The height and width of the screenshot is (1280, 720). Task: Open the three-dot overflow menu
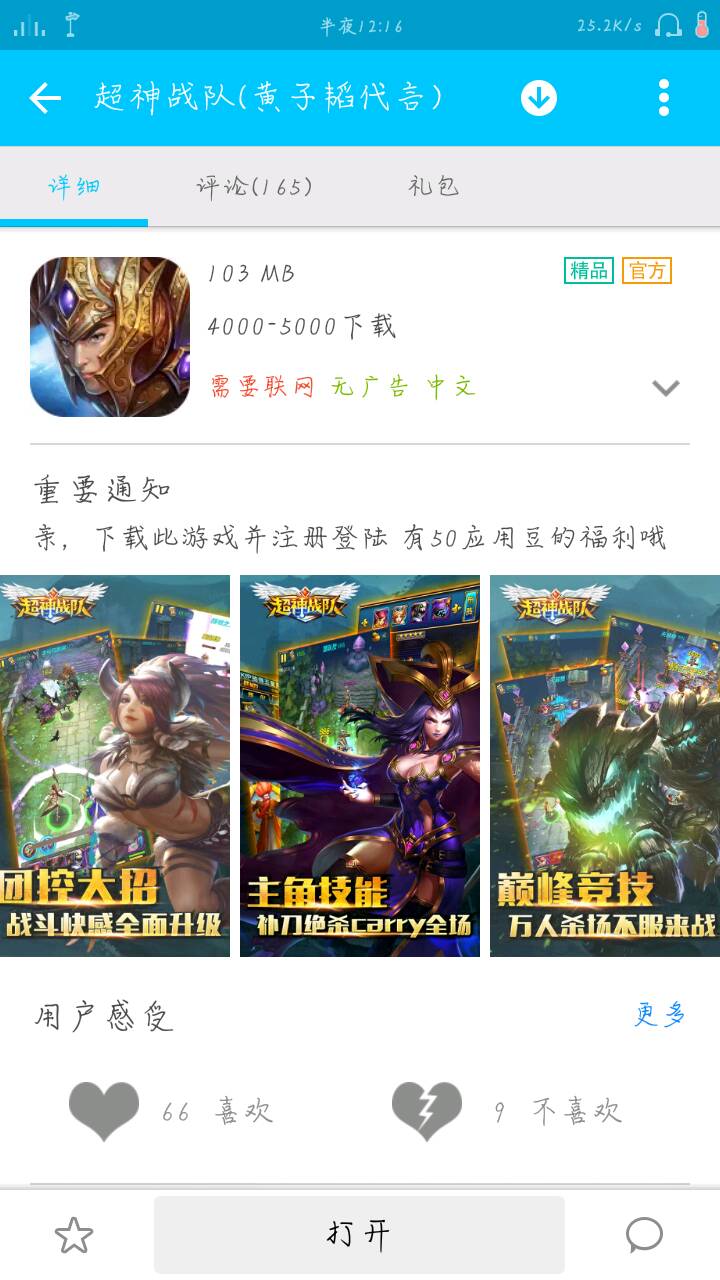click(x=664, y=98)
